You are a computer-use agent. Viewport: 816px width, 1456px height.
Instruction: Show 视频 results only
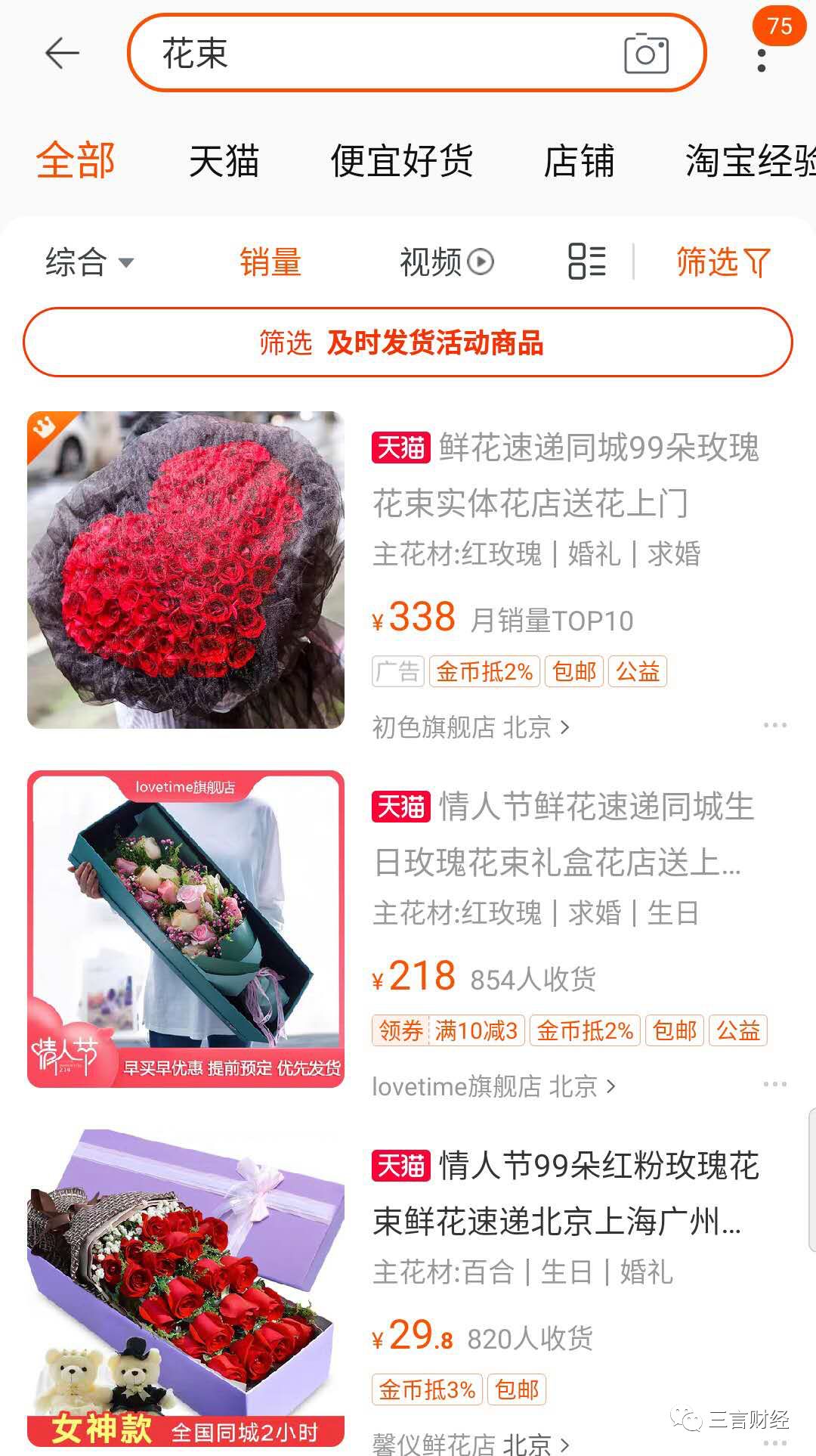446,262
